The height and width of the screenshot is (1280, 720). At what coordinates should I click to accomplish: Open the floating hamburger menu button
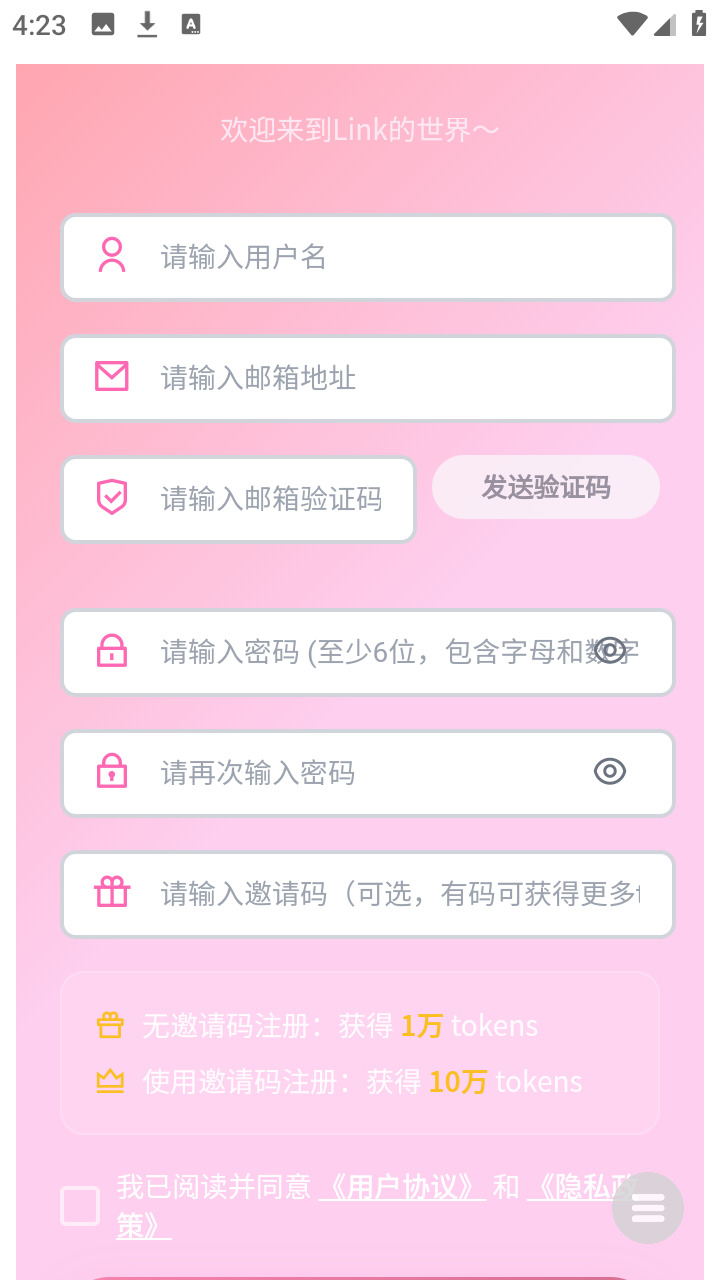(648, 1208)
